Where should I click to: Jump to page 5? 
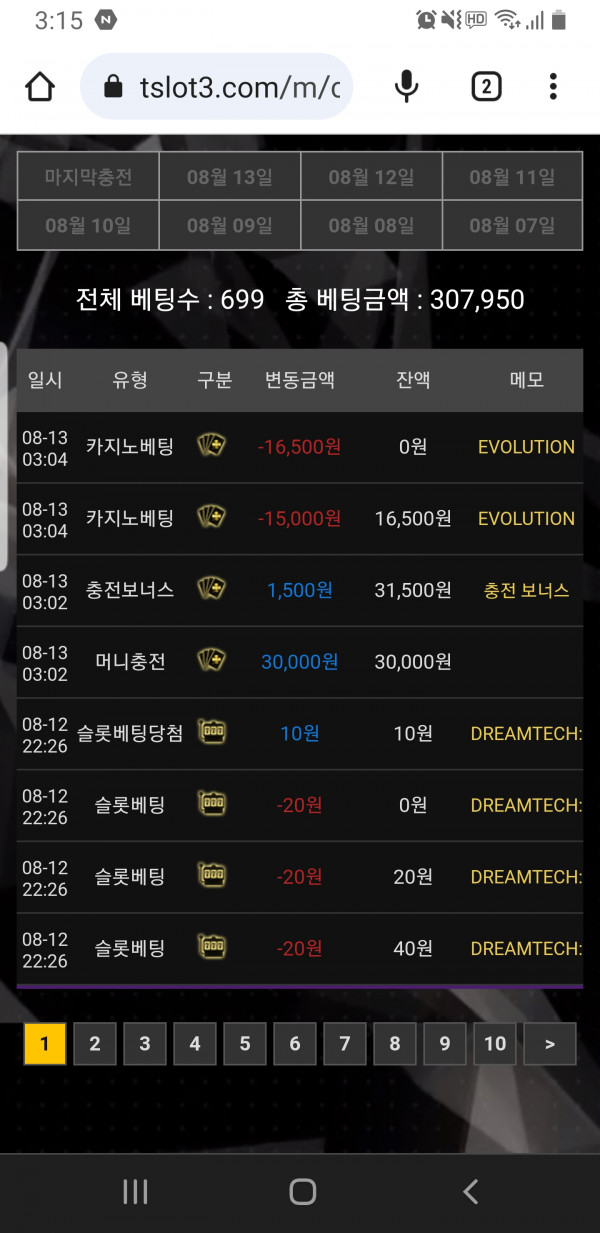(245, 1044)
